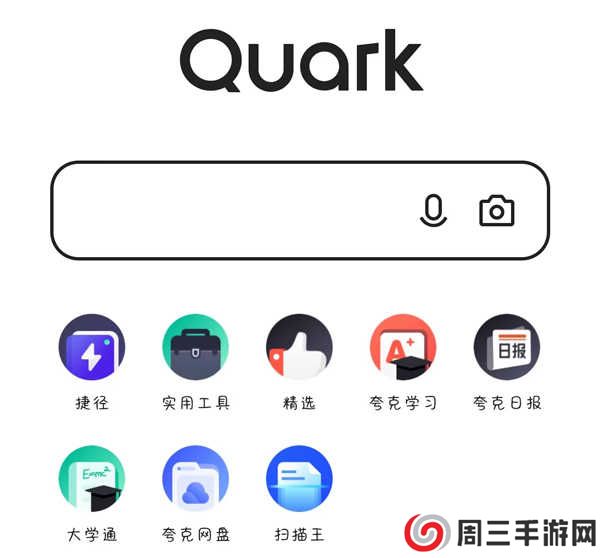Open camera search icon

pyautogui.click(x=497, y=210)
